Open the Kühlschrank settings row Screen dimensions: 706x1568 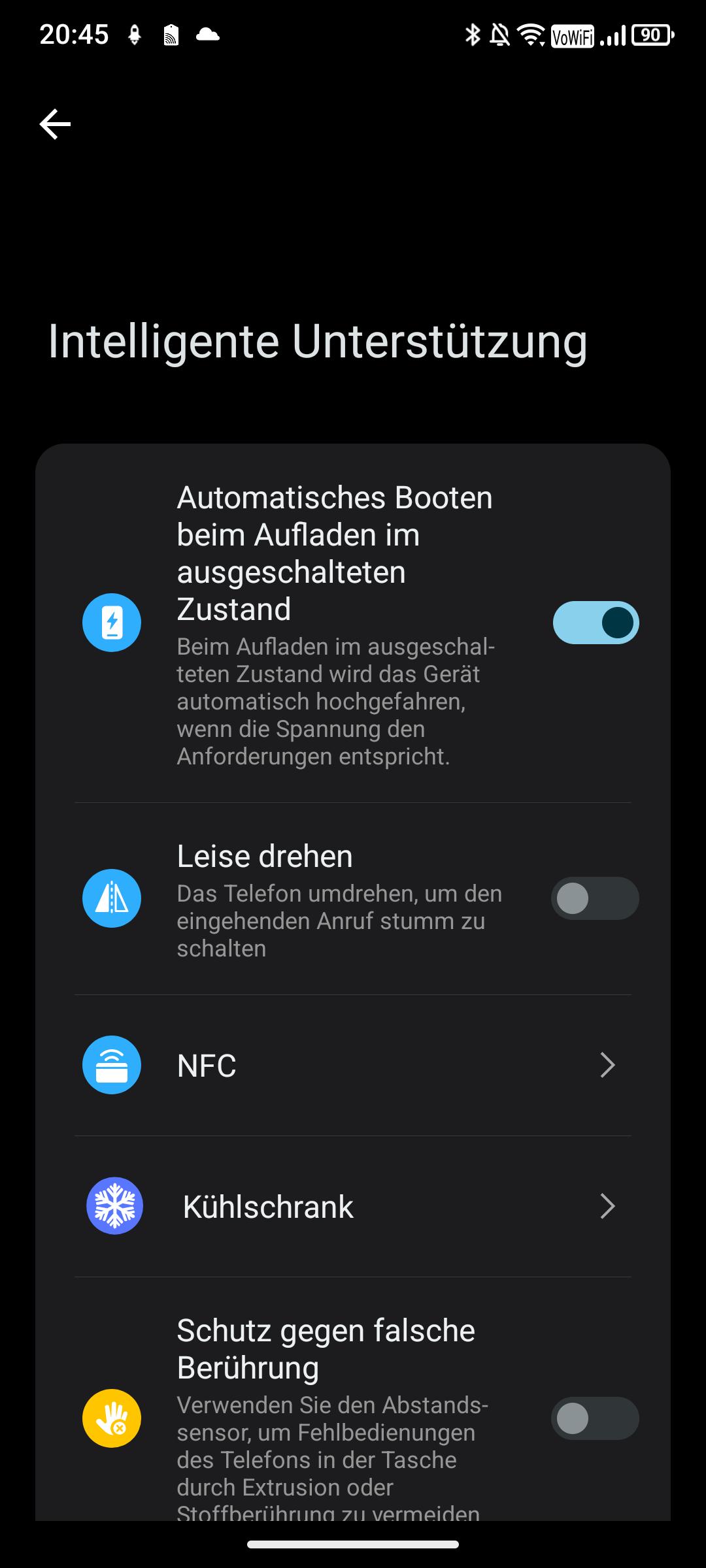click(x=353, y=1207)
